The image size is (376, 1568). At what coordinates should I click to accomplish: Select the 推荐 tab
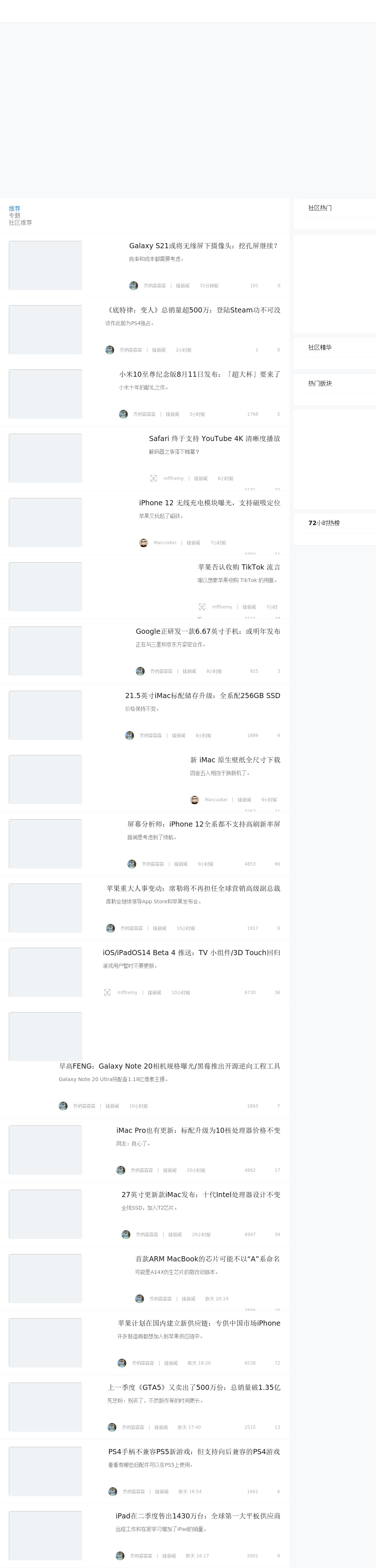point(15,208)
